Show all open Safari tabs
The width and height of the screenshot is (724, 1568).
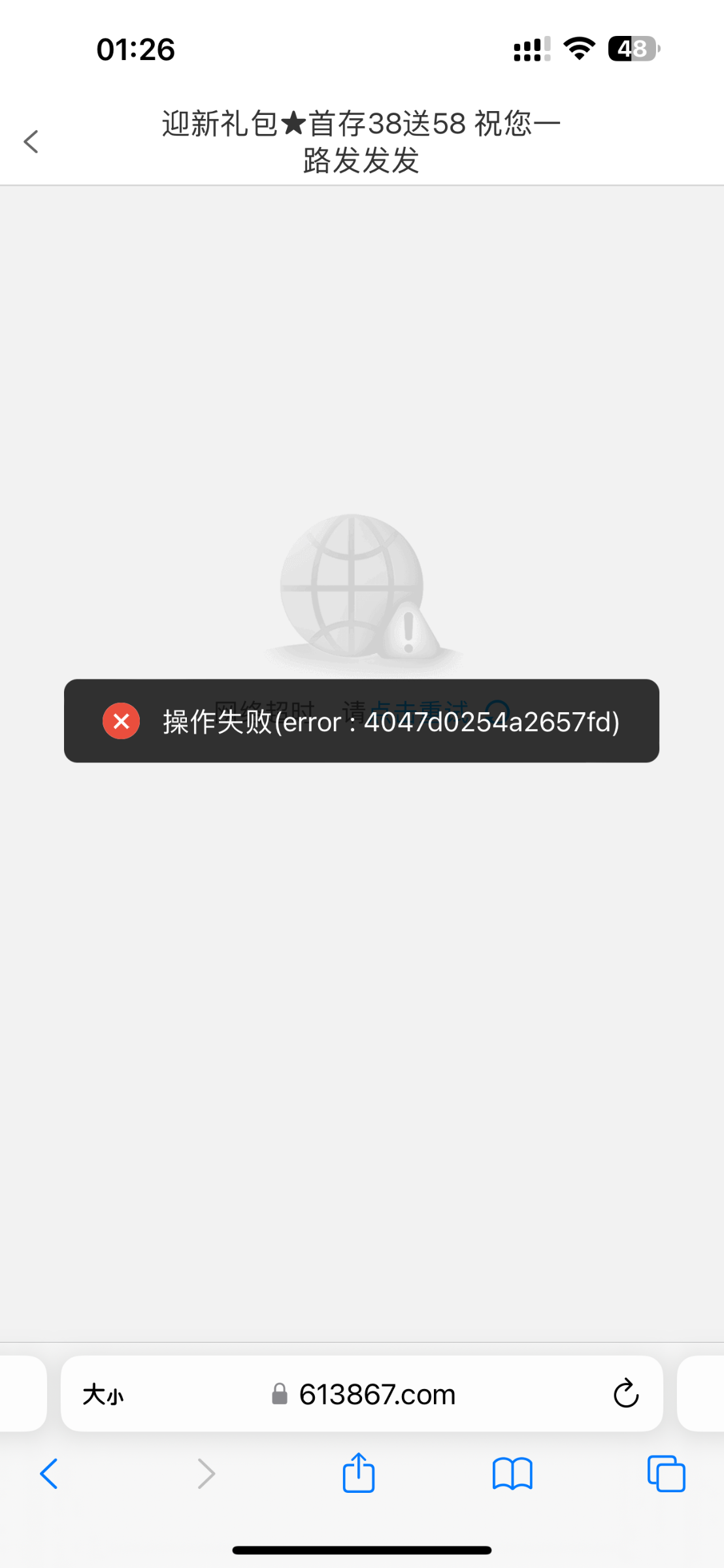tap(666, 1474)
